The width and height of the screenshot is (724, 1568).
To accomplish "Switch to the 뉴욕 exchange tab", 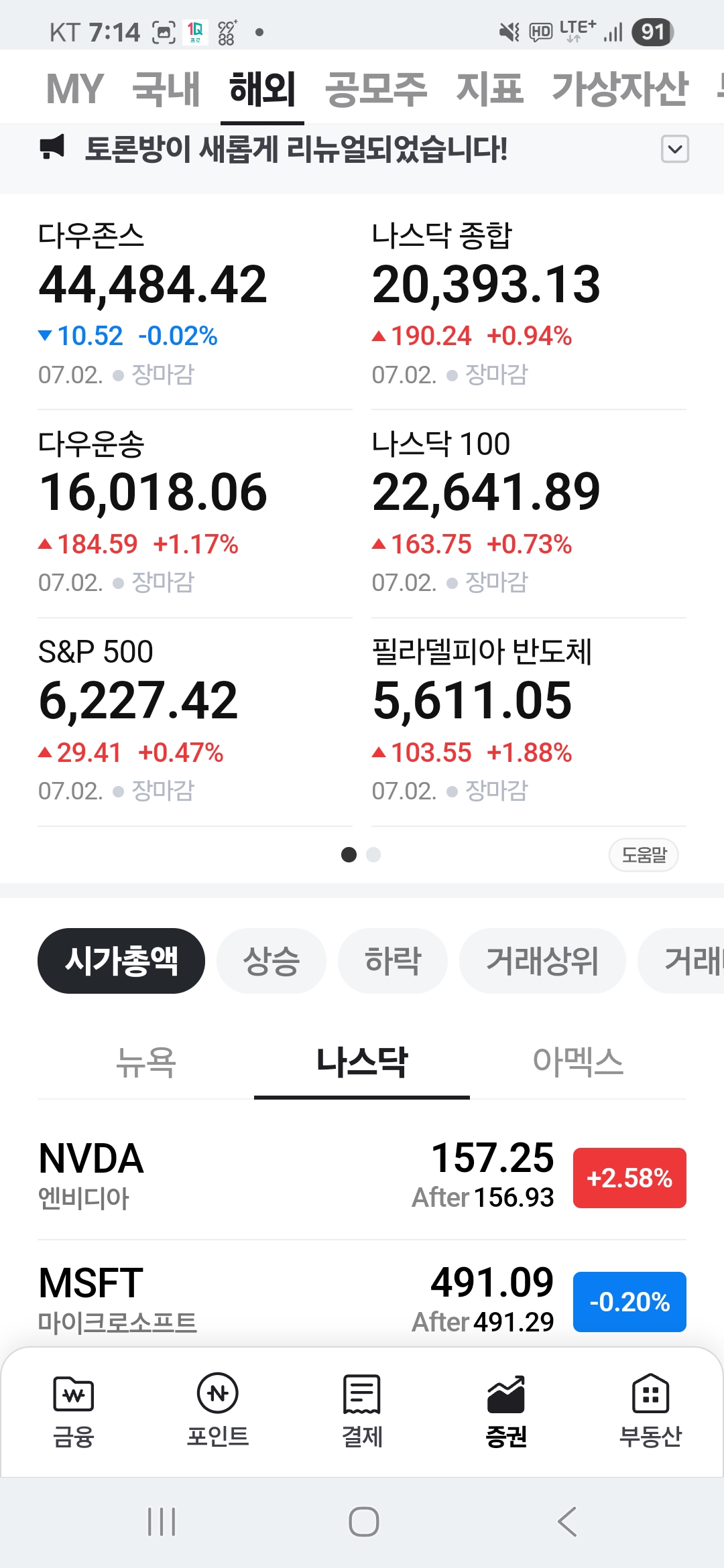I will tap(145, 1063).
